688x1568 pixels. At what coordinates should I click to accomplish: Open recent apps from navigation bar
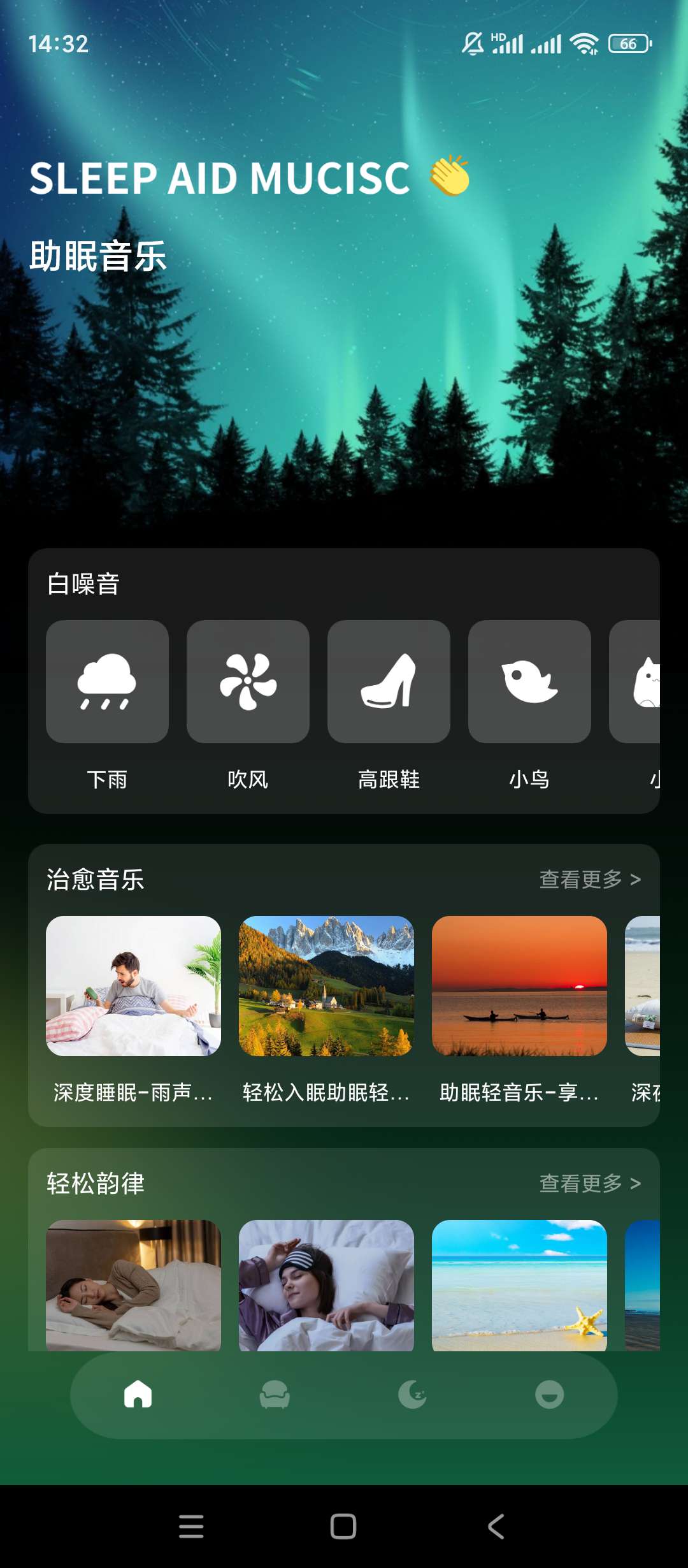click(x=191, y=1527)
